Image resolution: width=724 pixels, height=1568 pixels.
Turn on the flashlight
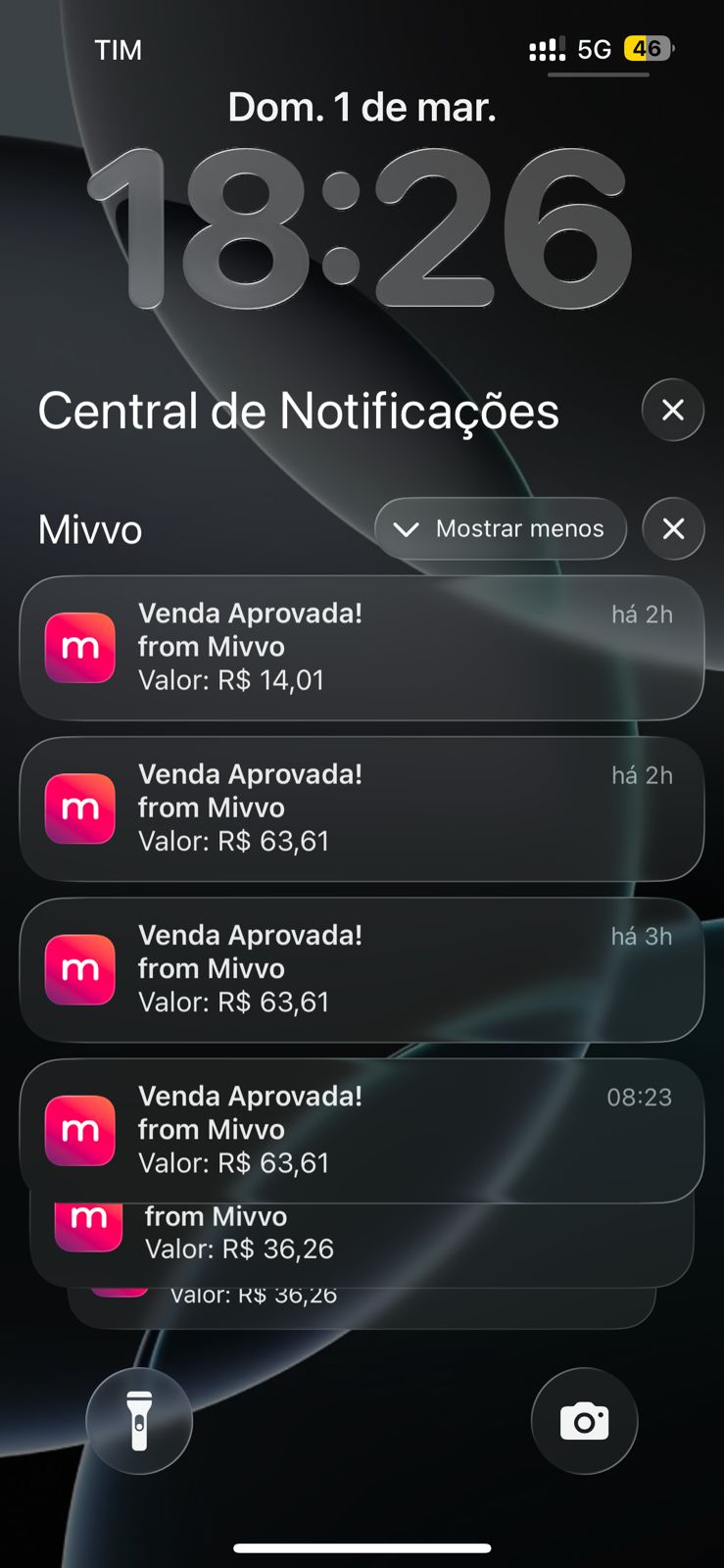138,1421
